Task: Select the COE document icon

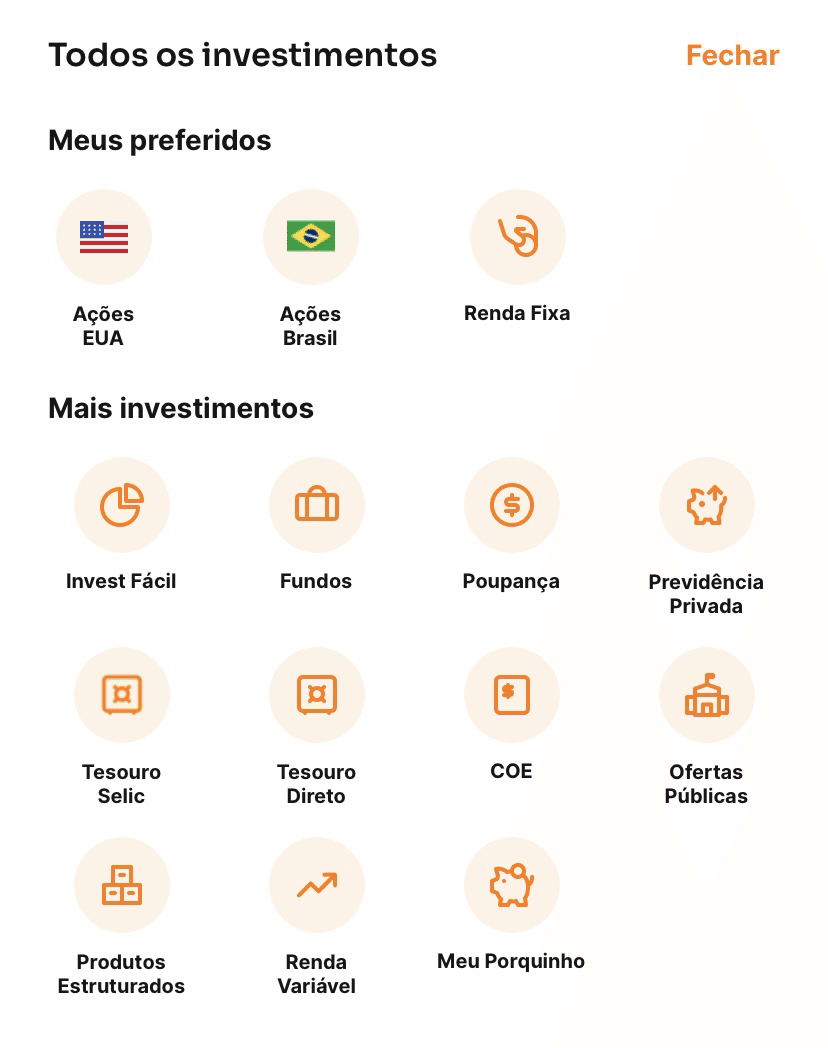Action: [512, 695]
